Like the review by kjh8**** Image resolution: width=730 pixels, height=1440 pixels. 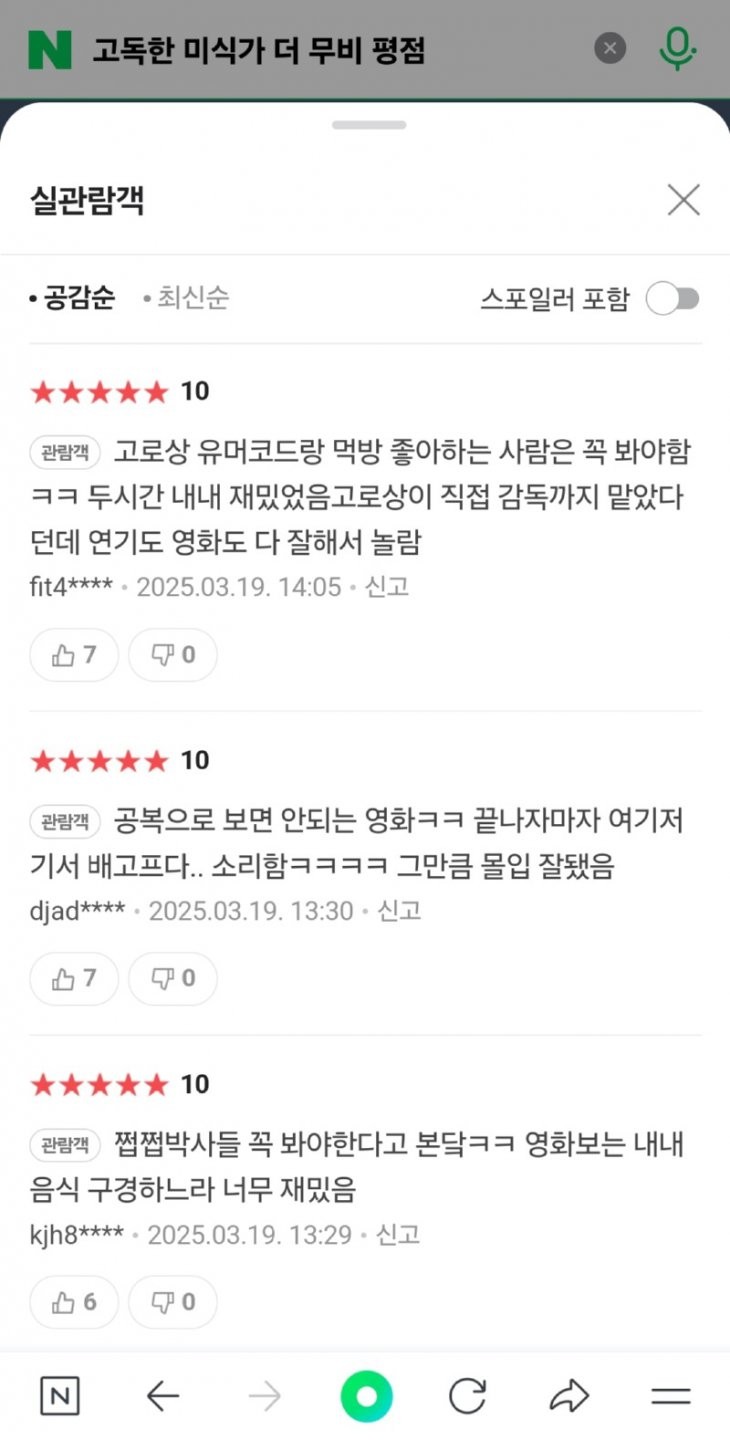click(74, 1302)
